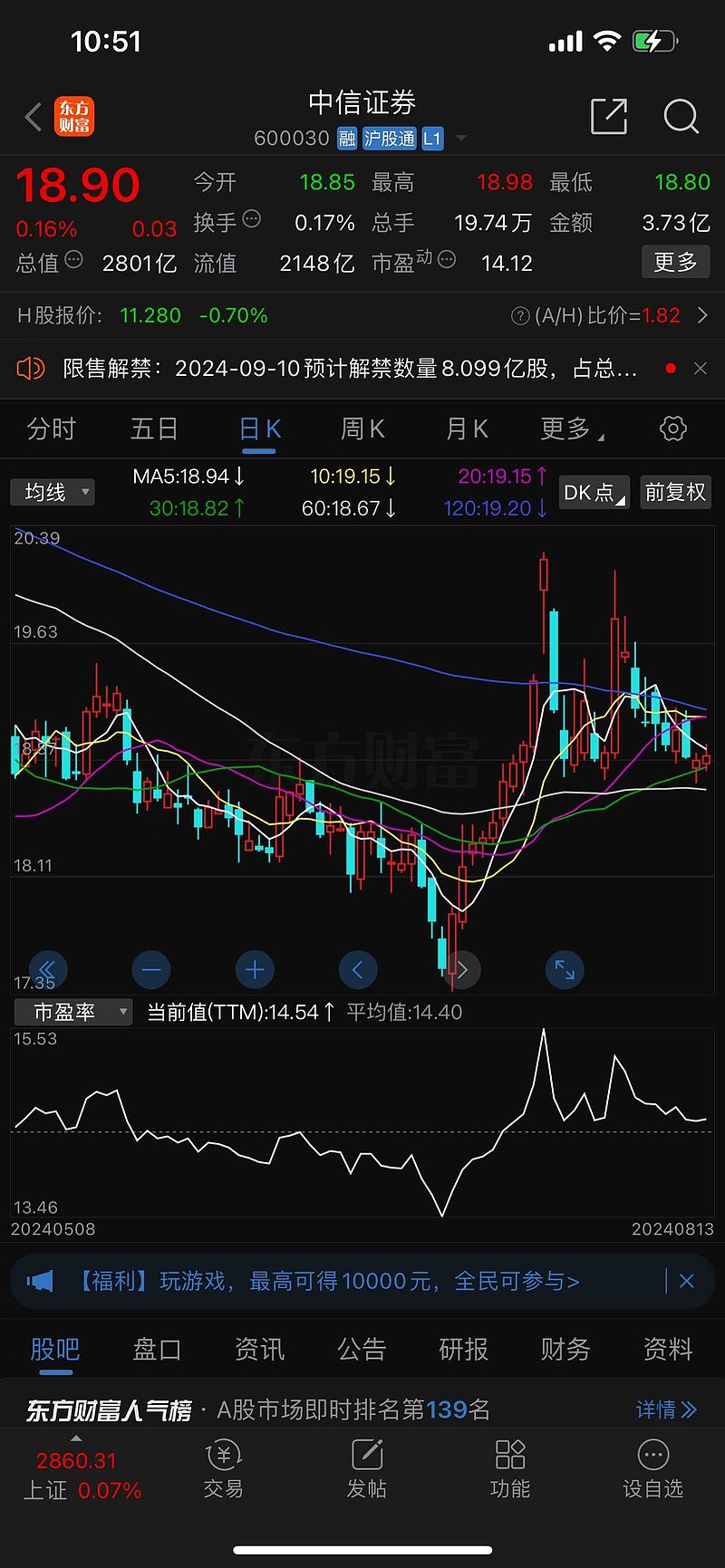This screenshot has width=725, height=1568.
Task: Tap the back arrow to exit stock page
Action: [x=32, y=117]
